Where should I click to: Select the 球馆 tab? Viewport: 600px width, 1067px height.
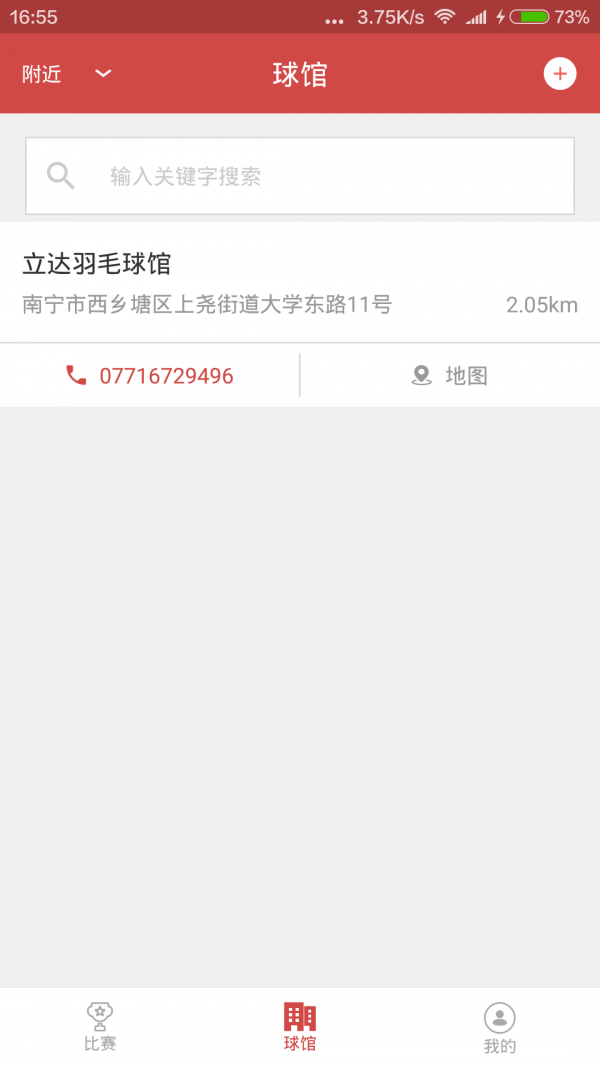(300, 1028)
